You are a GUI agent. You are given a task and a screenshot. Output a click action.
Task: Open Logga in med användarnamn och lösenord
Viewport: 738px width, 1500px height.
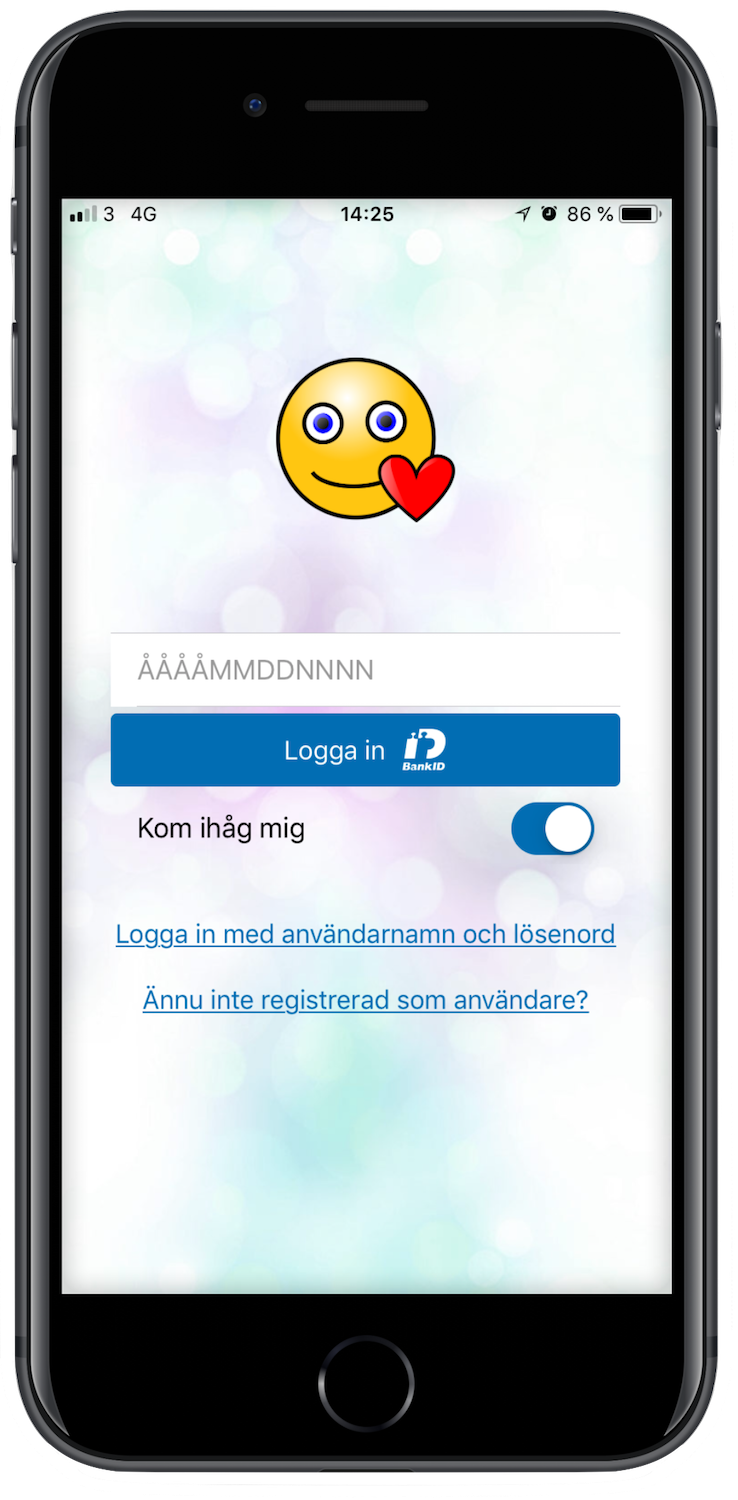pyautogui.click(x=365, y=934)
